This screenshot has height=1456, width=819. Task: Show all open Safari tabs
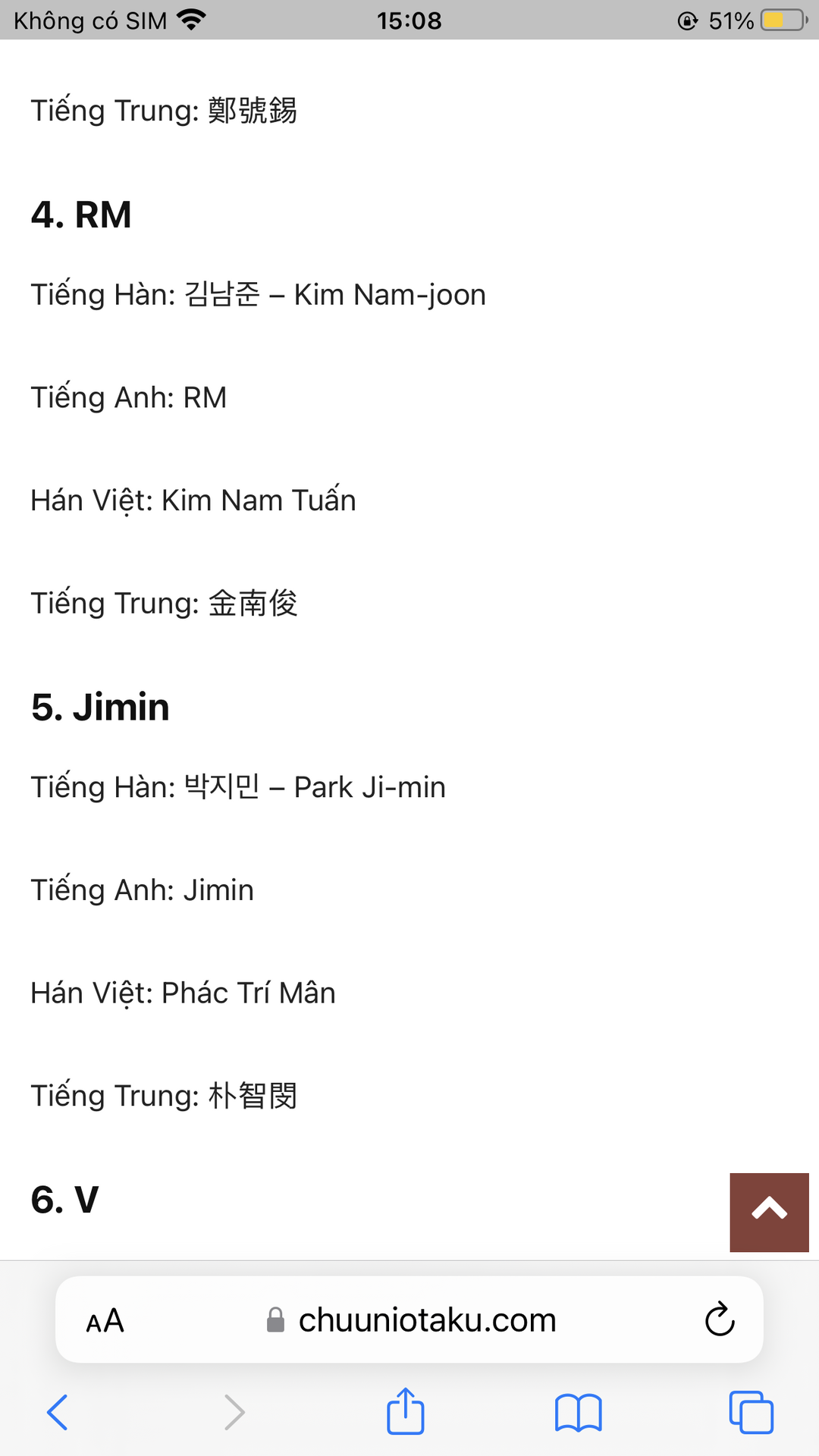coord(751,1412)
